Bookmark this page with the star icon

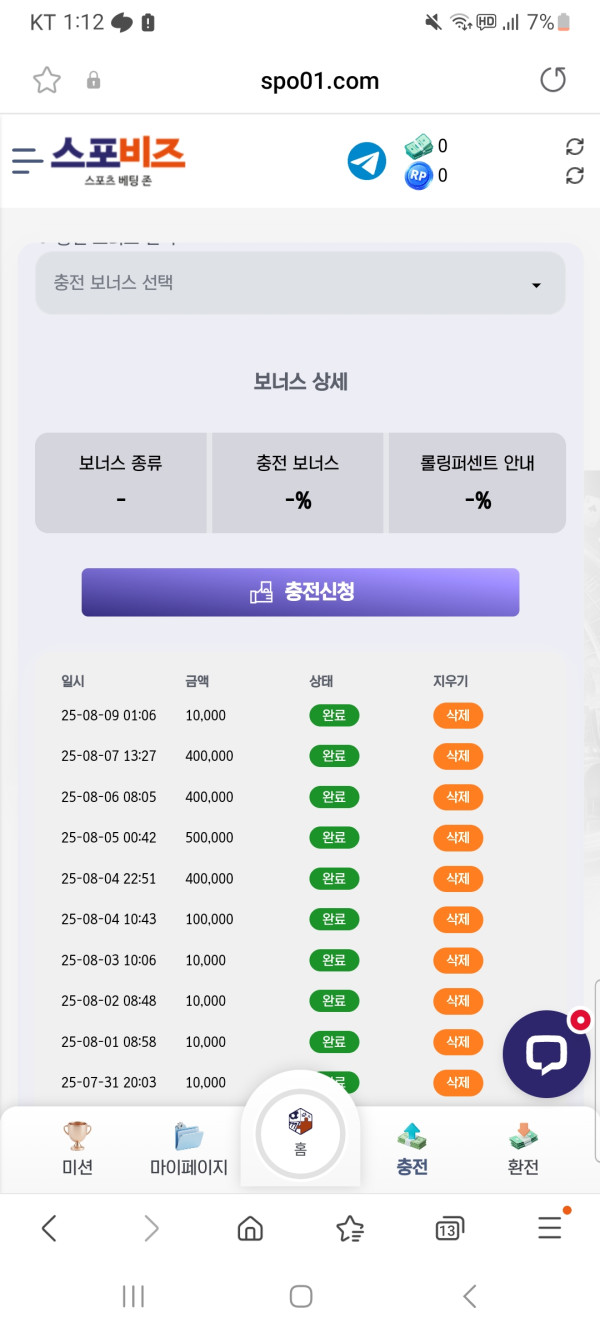(x=47, y=80)
